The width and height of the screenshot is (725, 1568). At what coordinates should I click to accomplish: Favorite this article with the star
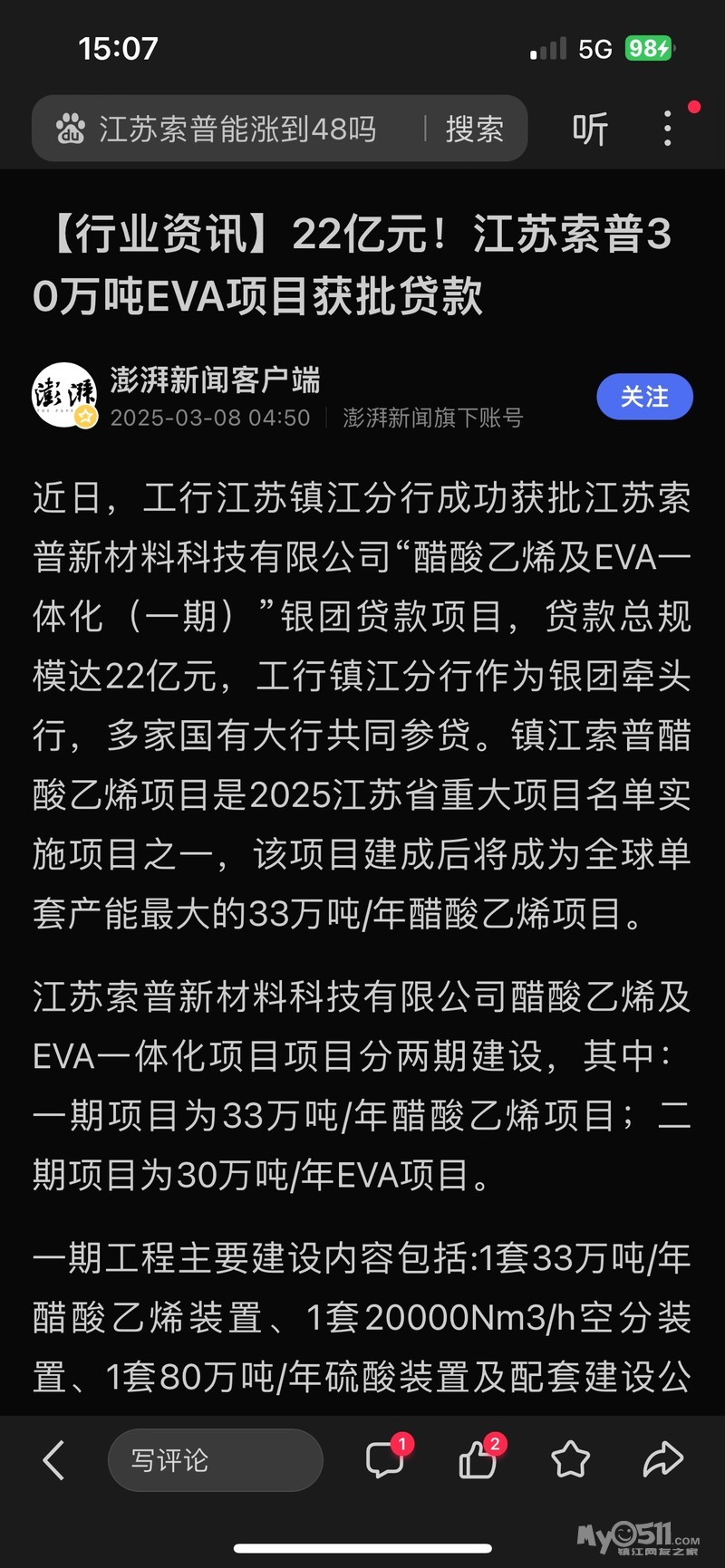tap(570, 1460)
